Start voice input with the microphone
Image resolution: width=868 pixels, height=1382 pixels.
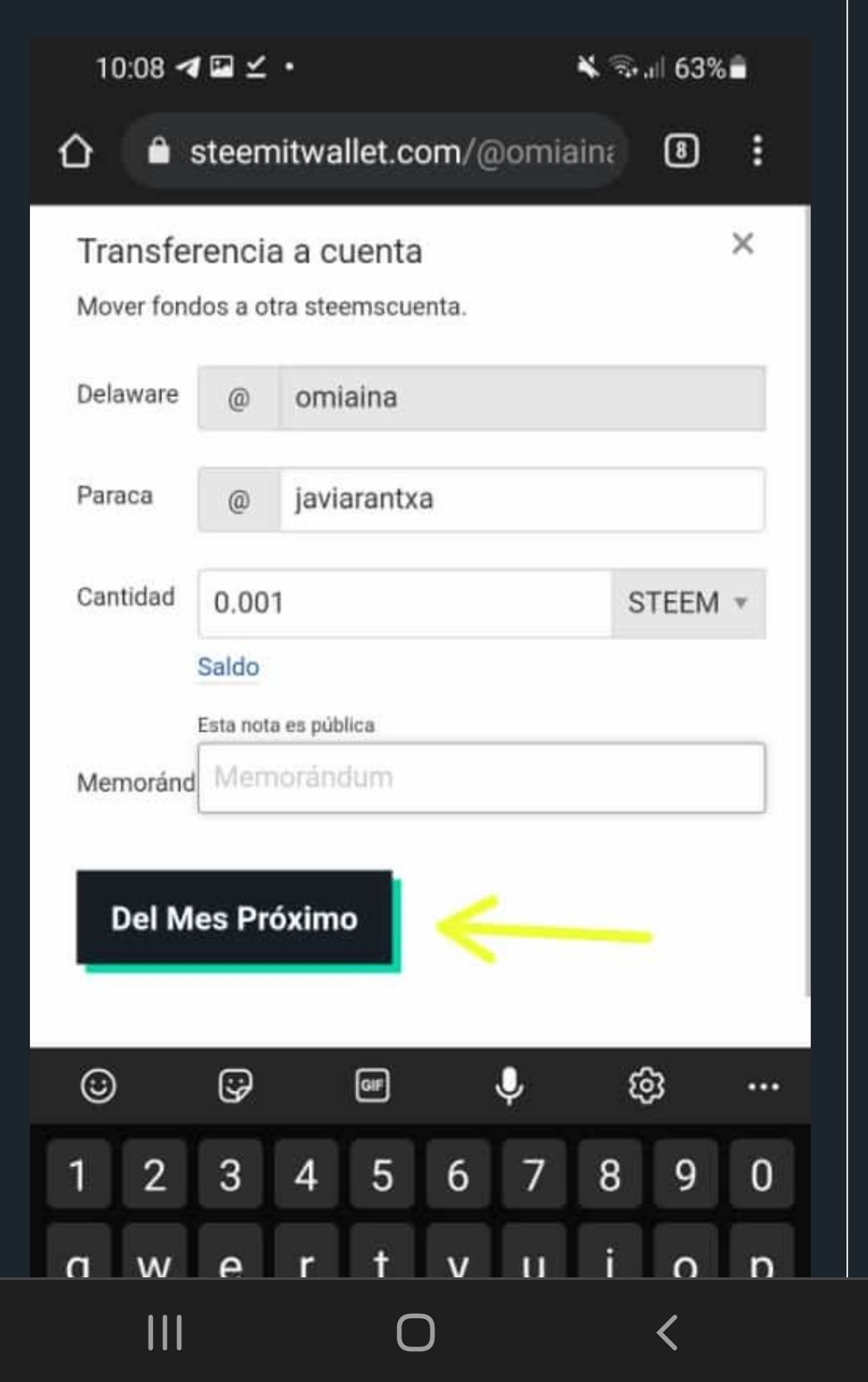509,1086
